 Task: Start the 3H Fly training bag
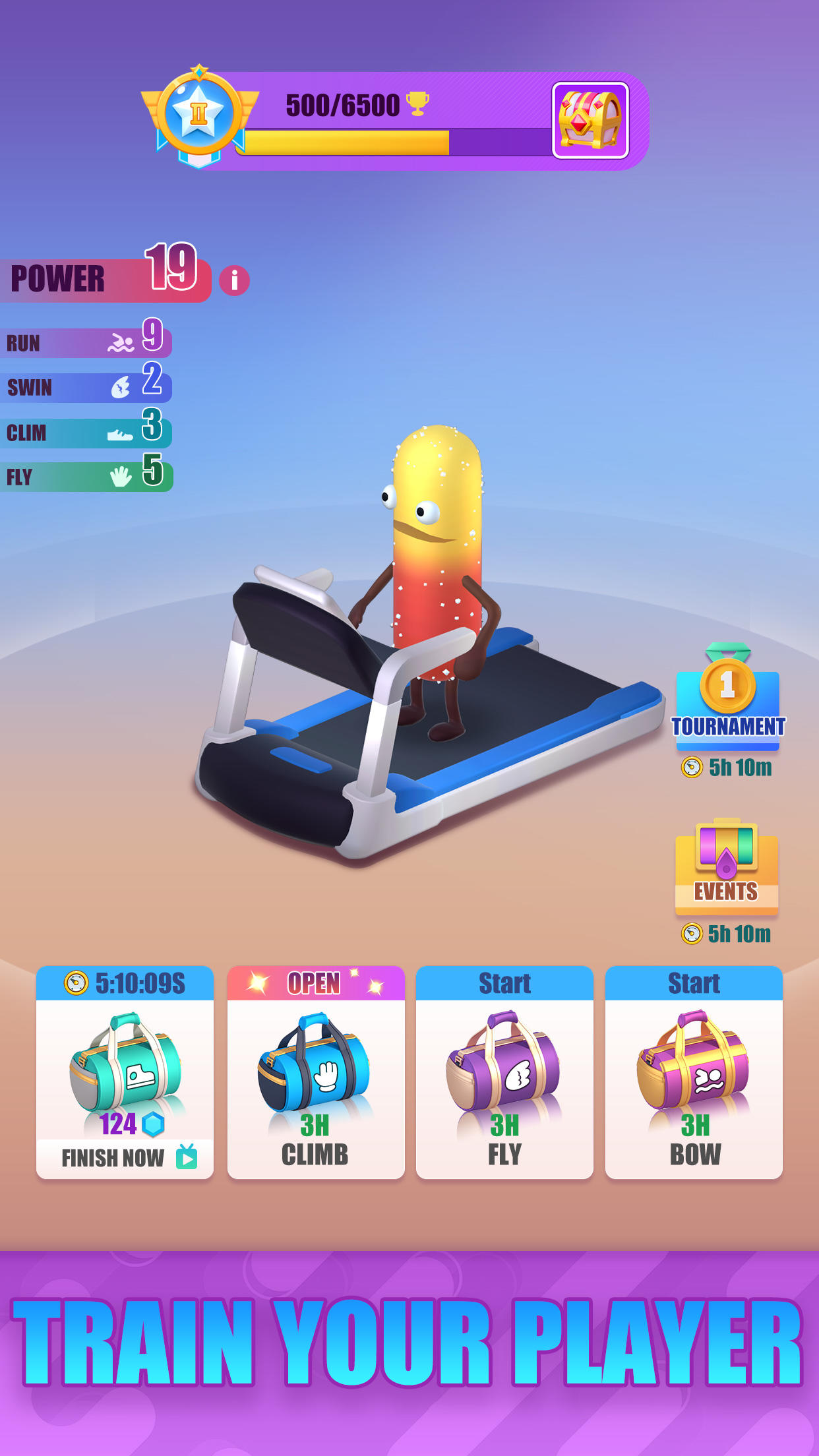click(x=504, y=1072)
